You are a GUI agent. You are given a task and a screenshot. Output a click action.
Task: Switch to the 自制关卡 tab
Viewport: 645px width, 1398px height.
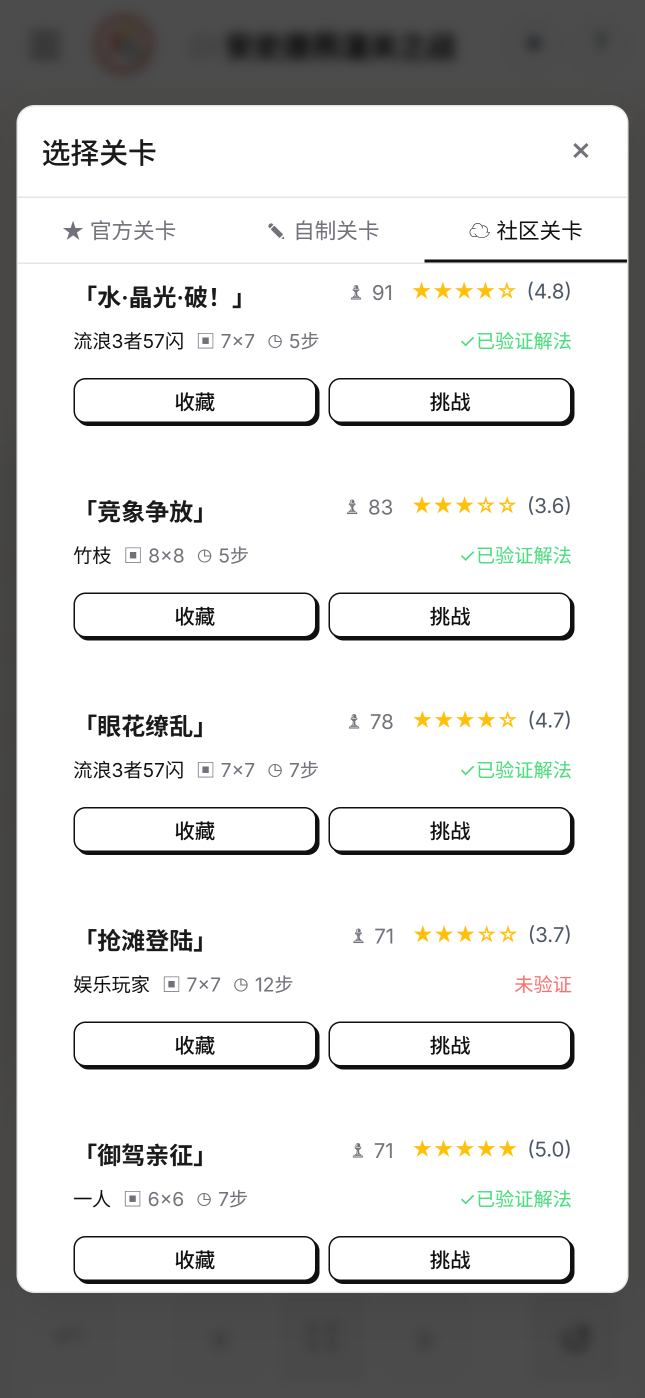pyautogui.click(x=323, y=231)
